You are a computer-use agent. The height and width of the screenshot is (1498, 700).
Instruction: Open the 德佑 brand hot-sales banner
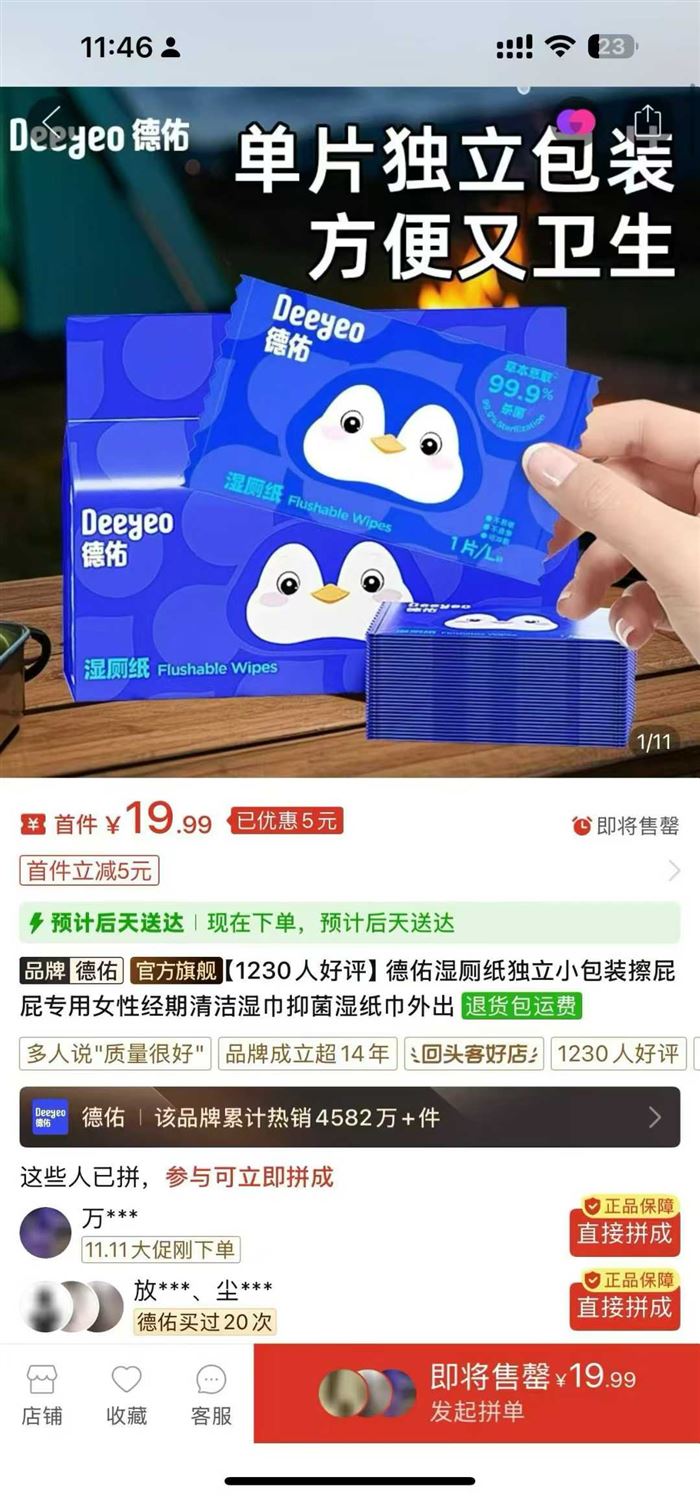click(350, 1117)
